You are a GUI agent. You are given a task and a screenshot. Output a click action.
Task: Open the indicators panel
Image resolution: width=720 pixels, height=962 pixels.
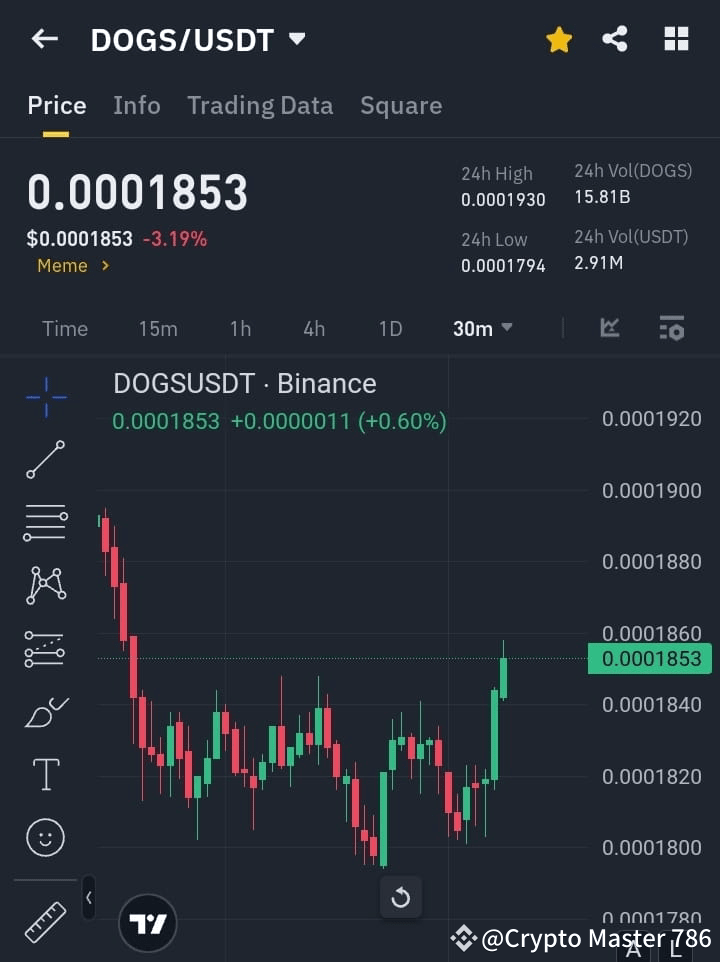pos(670,328)
